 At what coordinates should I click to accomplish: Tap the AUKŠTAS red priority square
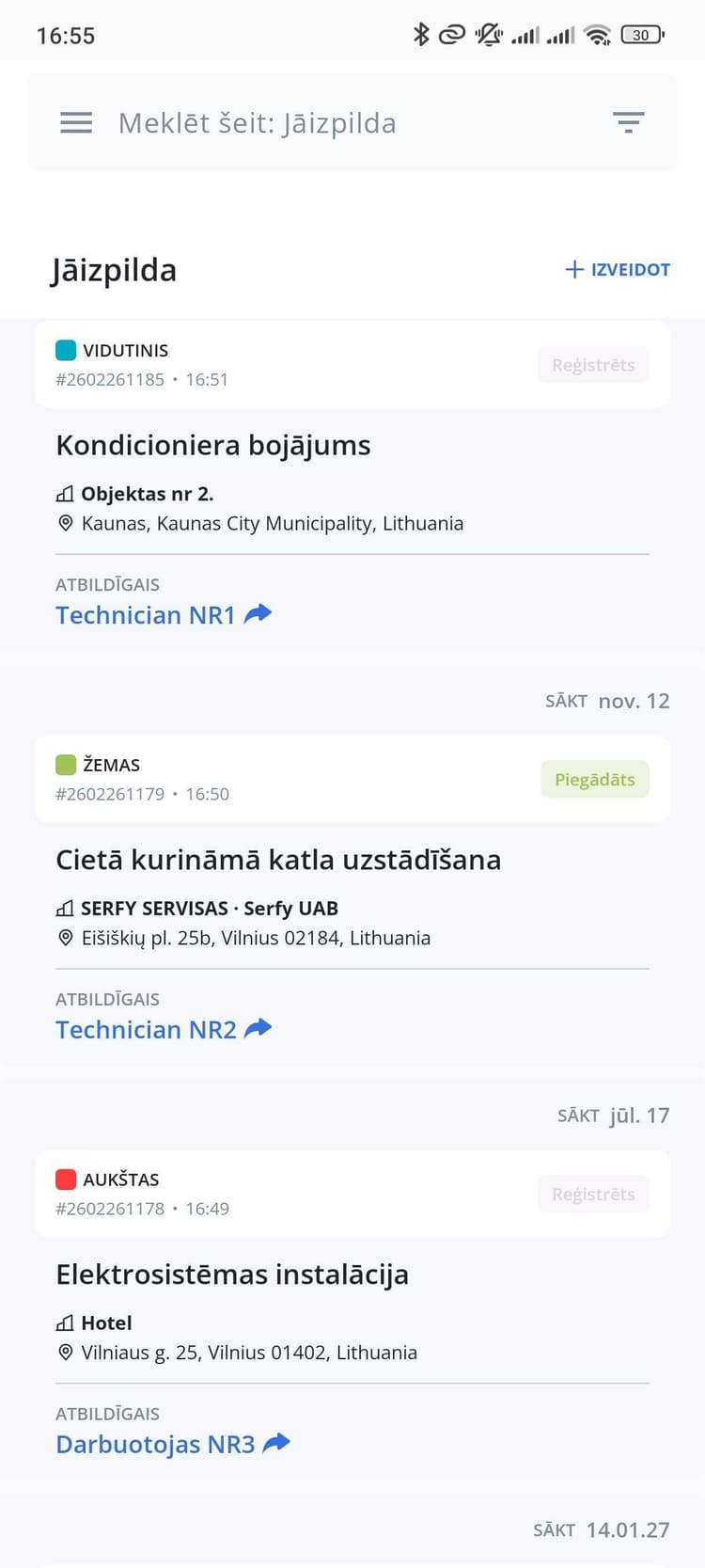pyautogui.click(x=66, y=1179)
